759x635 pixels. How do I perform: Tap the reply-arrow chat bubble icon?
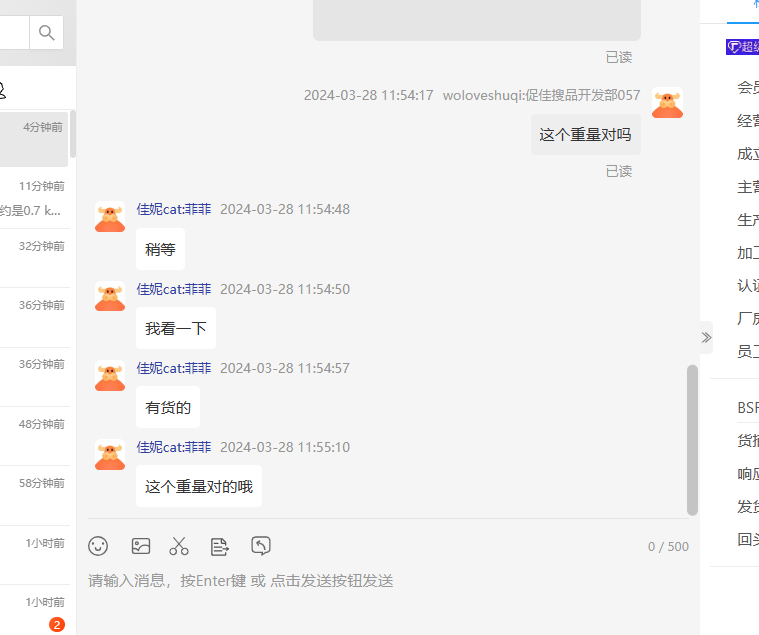(x=261, y=545)
